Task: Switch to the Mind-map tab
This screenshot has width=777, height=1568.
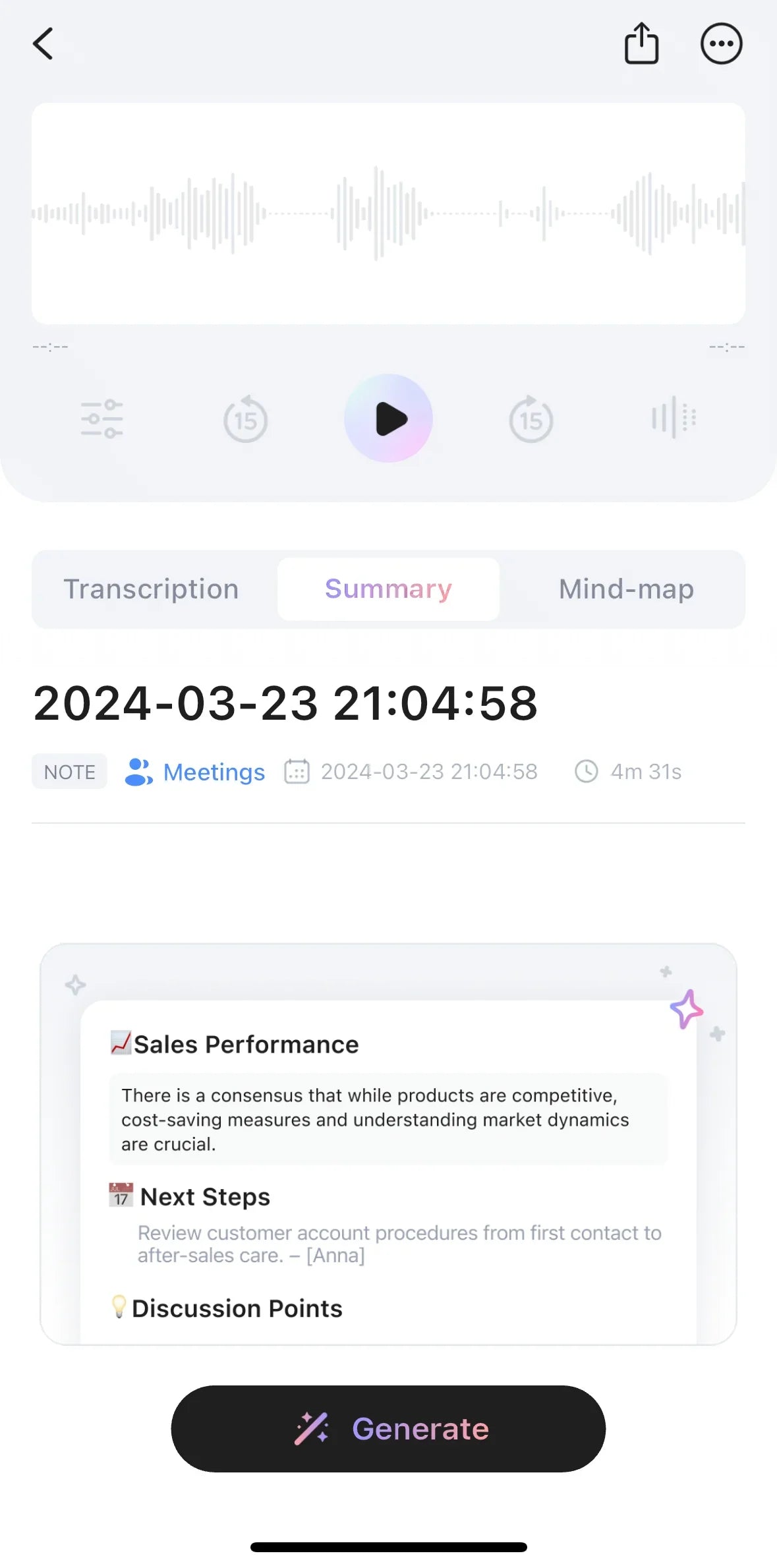Action: [x=626, y=589]
